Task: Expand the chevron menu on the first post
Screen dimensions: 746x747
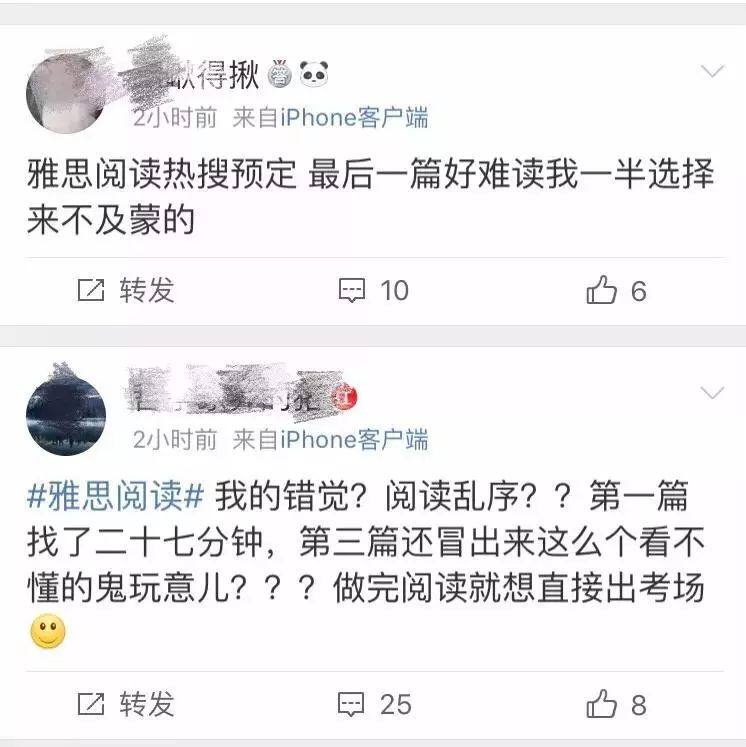Action: [712, 72]
